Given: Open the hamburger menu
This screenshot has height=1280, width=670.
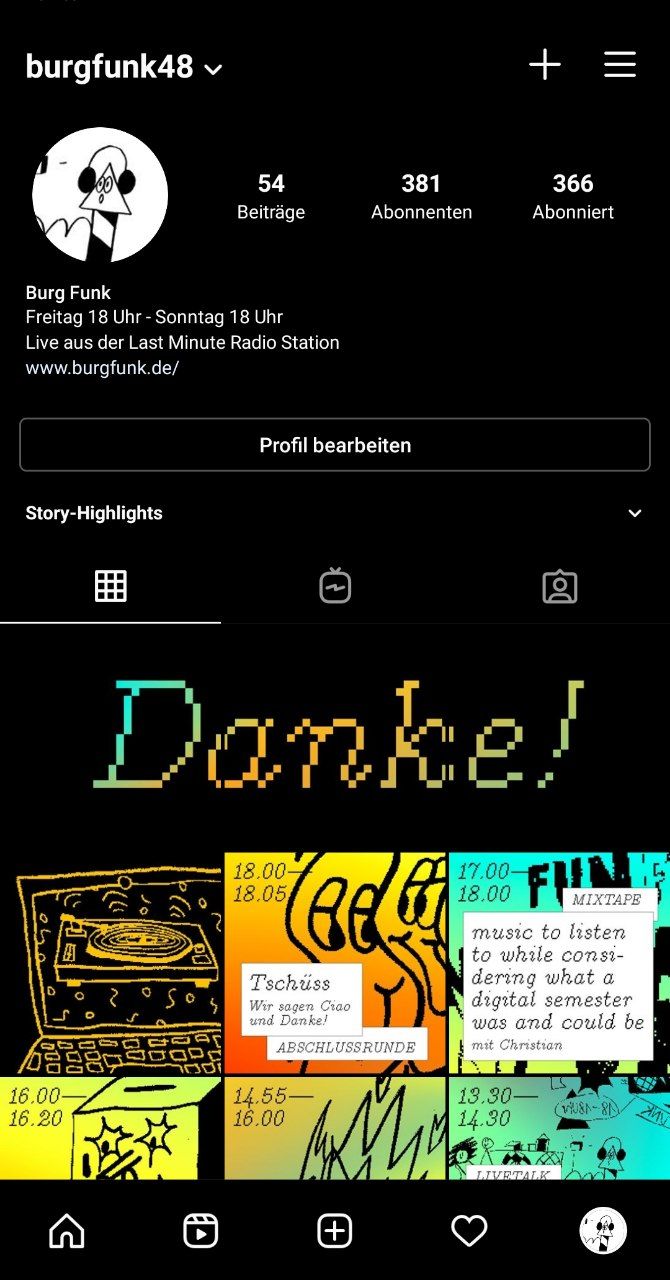Looking at the screenshot, I should pyautogui.click(x=620, y=65).
